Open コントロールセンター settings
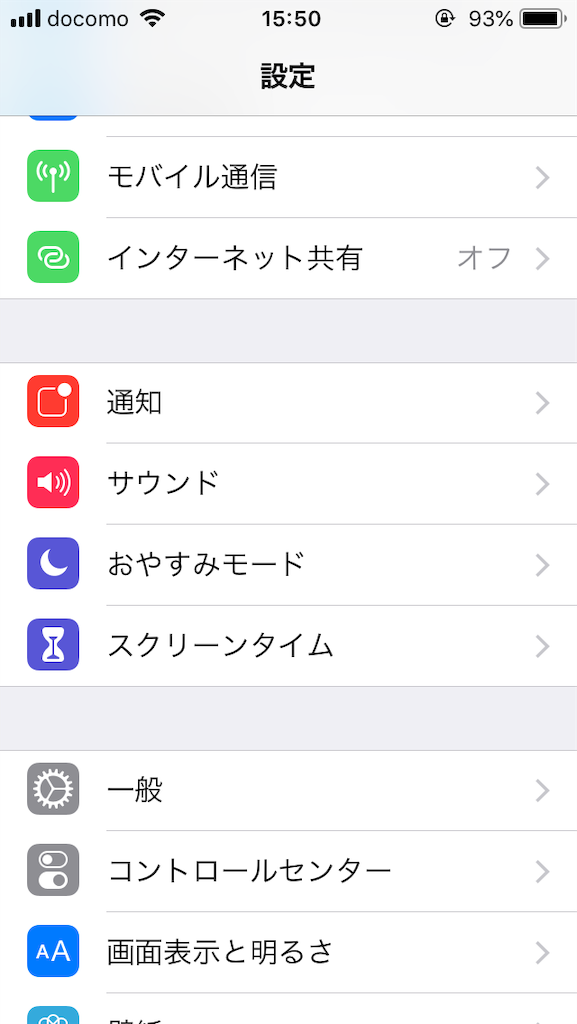 (x=288, y=871)
